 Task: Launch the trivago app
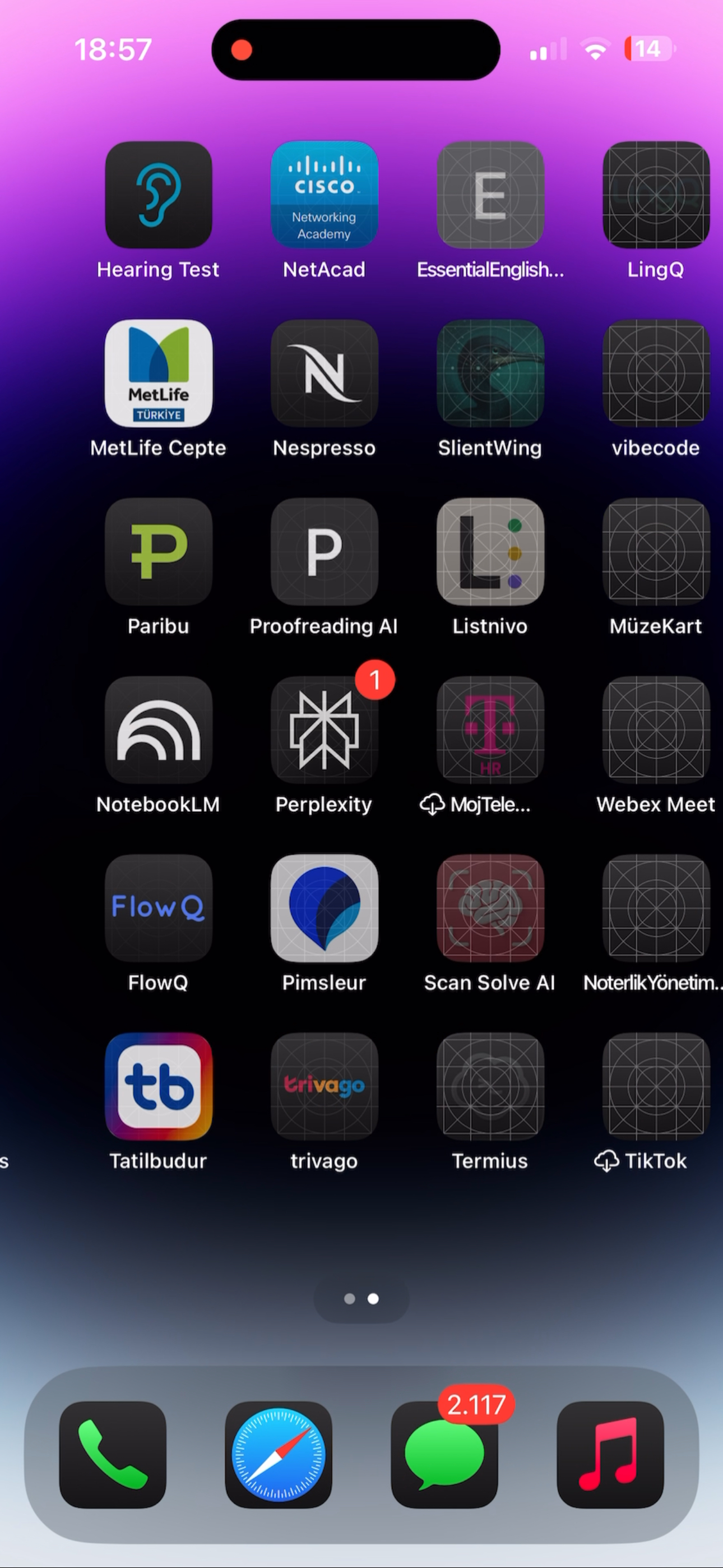(324, 1086)
